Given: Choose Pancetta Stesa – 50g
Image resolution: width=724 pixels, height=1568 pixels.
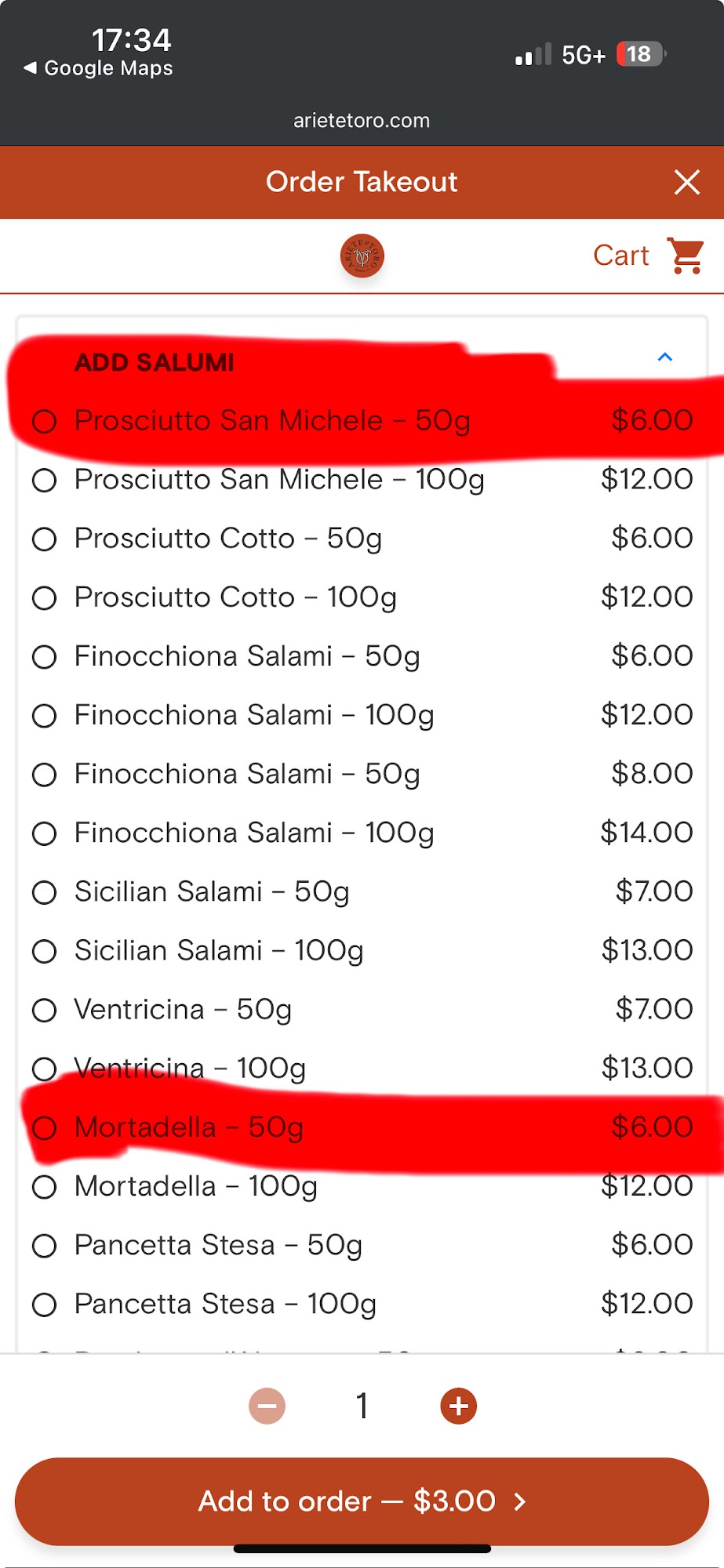Looking at the screenshot, I should tap(45, 1246).
